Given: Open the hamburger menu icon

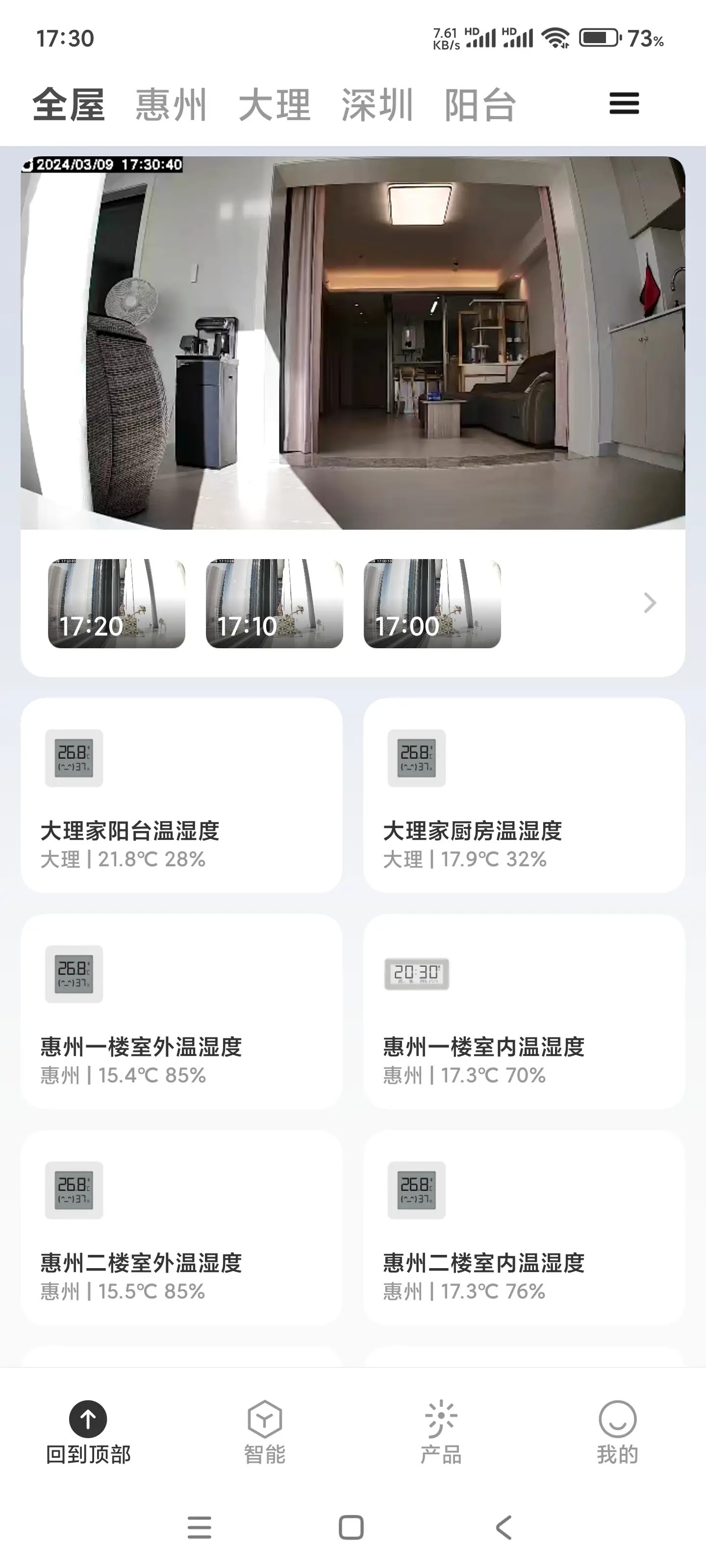Looking at the screenshot, I should coord(624,103).
